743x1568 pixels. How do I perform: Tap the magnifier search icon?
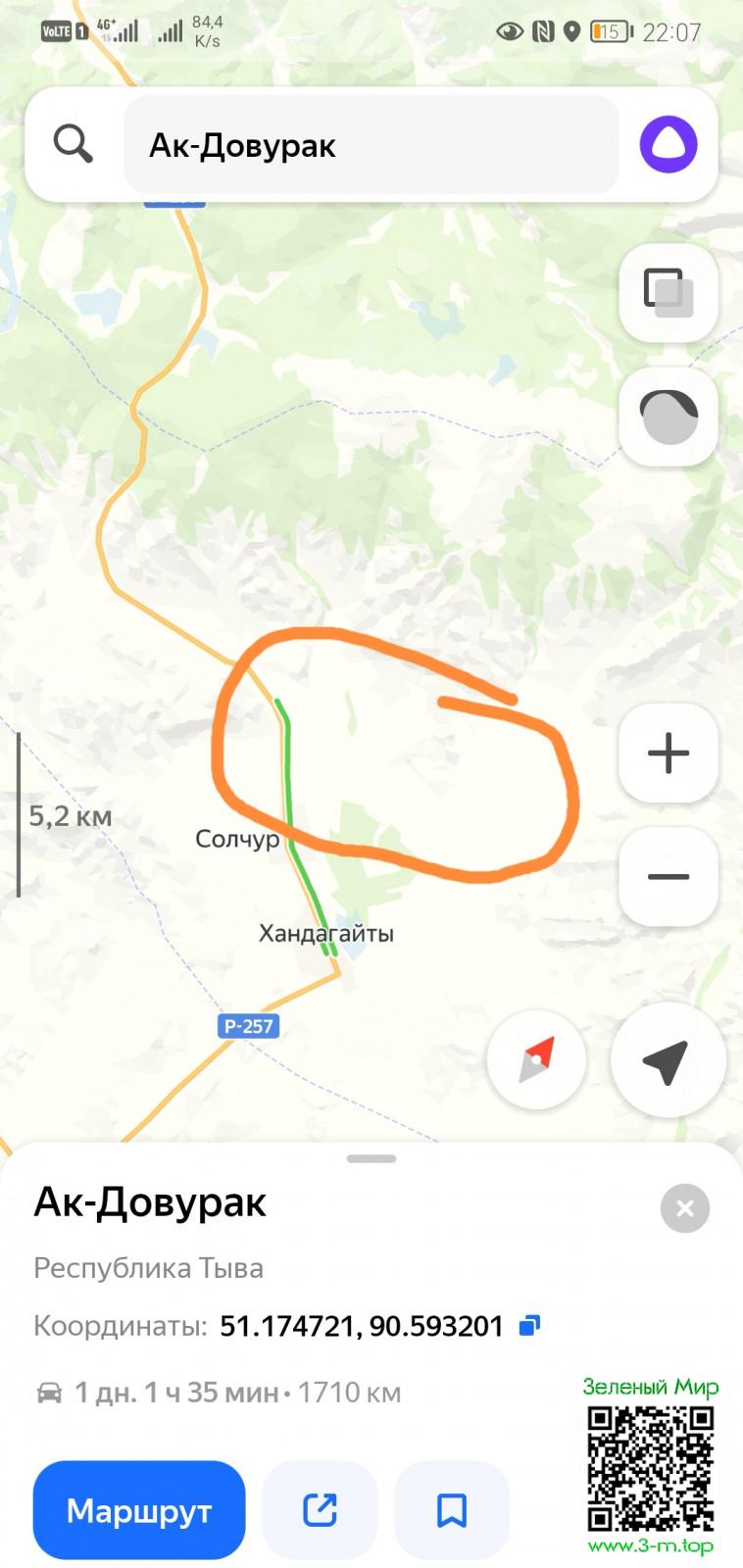tap(74, 144)
